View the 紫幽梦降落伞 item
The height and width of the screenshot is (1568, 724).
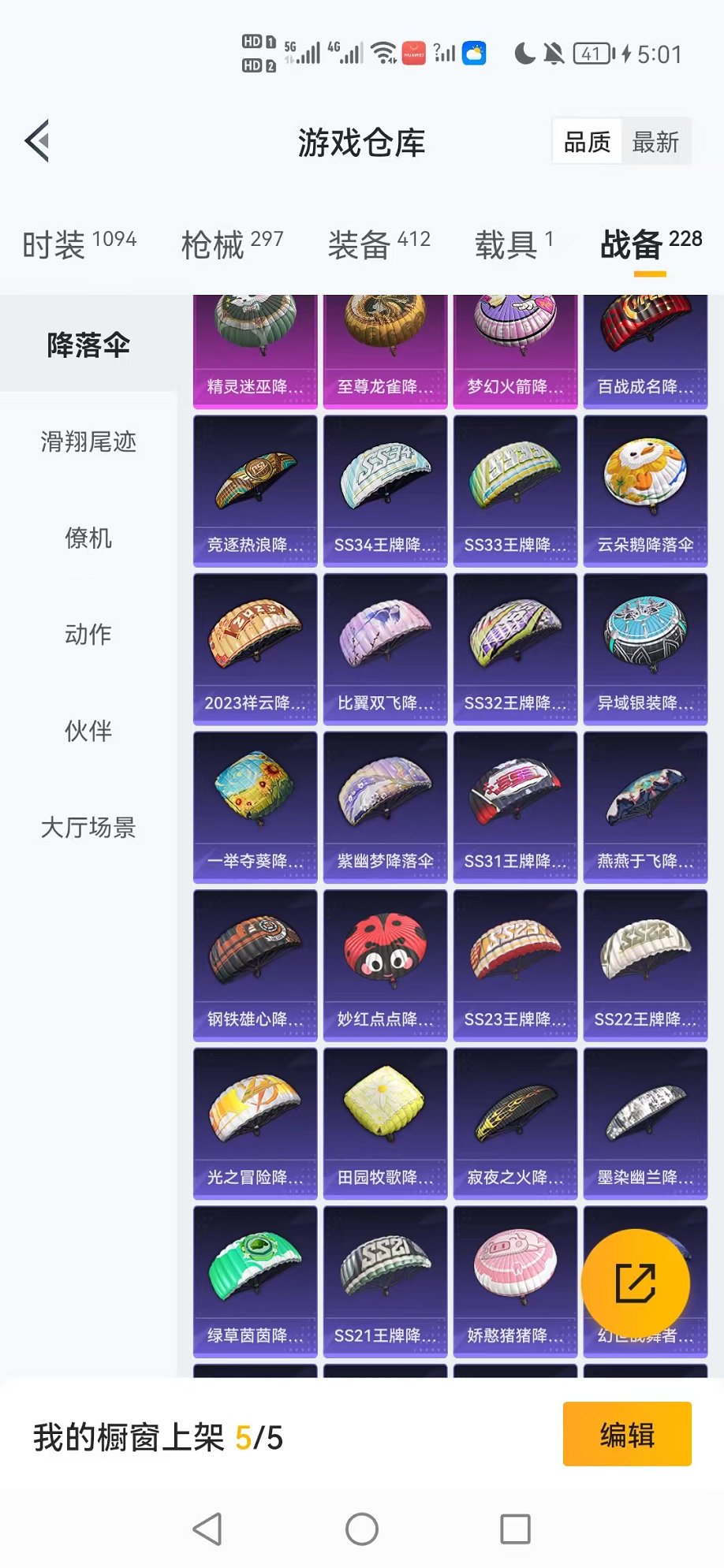coord(385,806)
